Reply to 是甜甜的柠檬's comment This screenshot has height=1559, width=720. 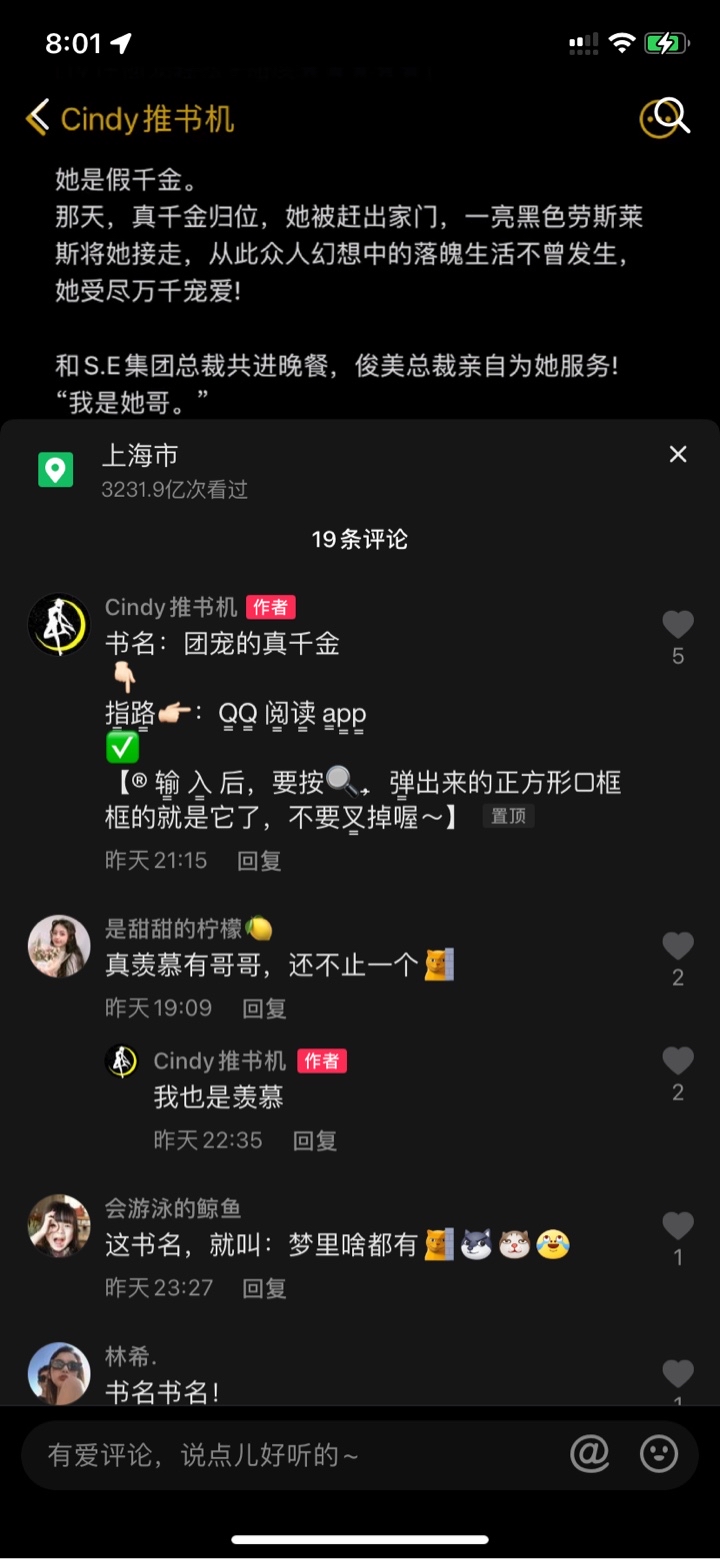tap(265, 1008)
